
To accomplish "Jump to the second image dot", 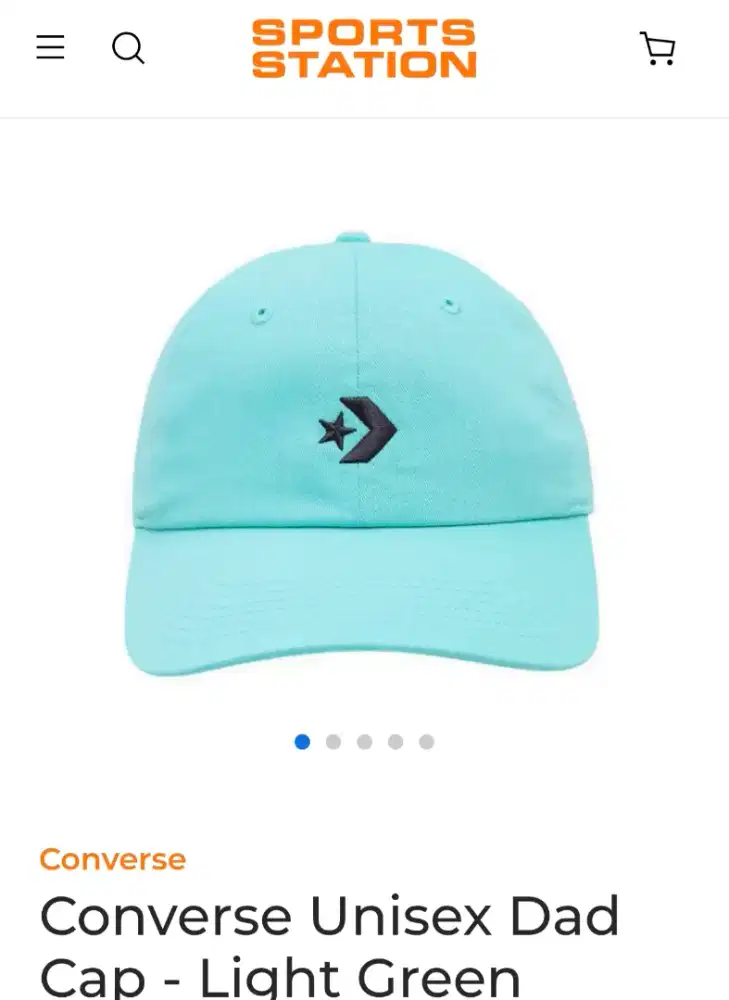I will coord(334,742).
